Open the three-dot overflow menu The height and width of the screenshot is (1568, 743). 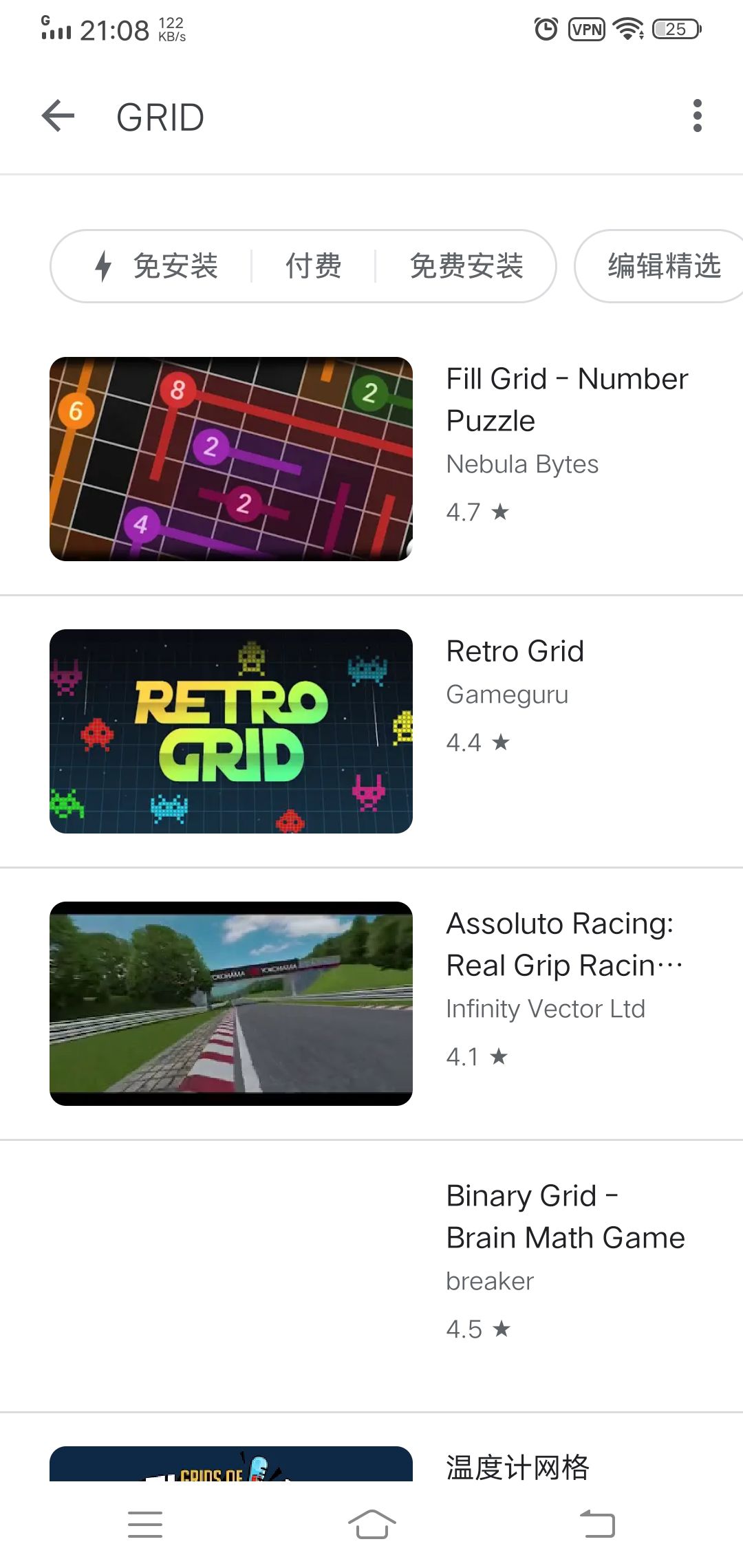(x=697, y=116)
